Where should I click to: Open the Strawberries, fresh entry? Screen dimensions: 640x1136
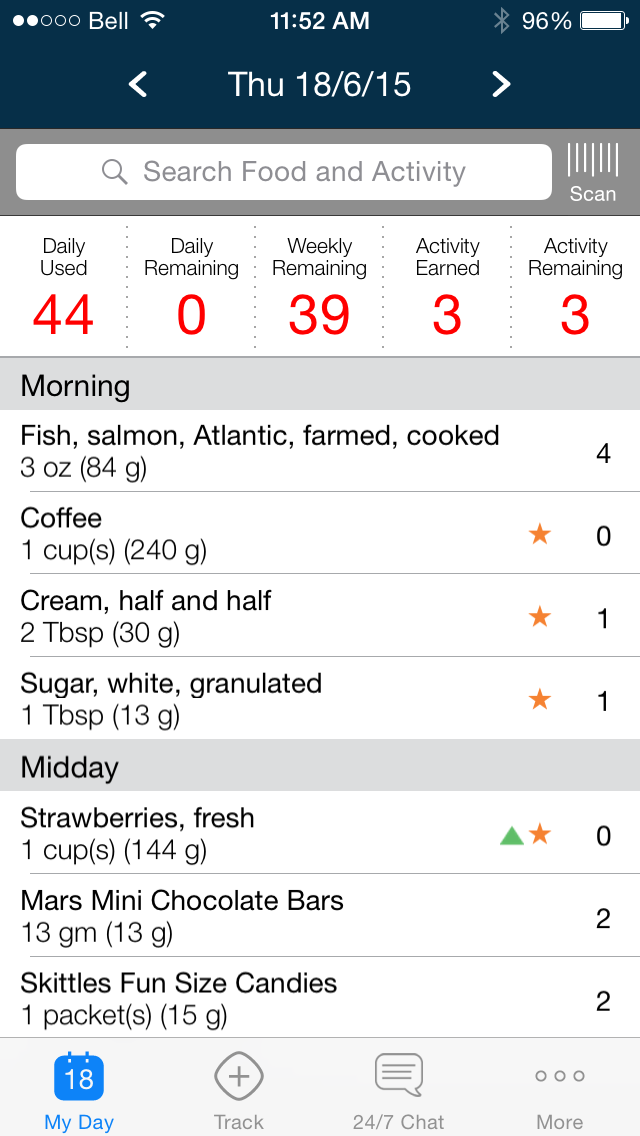click(x=320, y=832)
